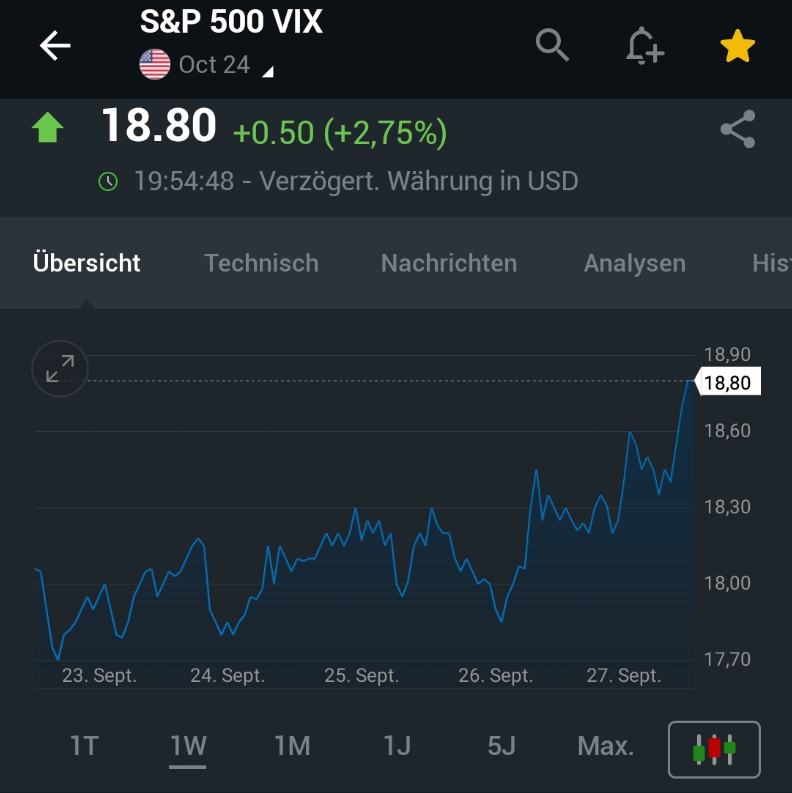This screenshot has width=792, height=793.
Task: Open the Nachrichten tab
Action: [447, 263]
